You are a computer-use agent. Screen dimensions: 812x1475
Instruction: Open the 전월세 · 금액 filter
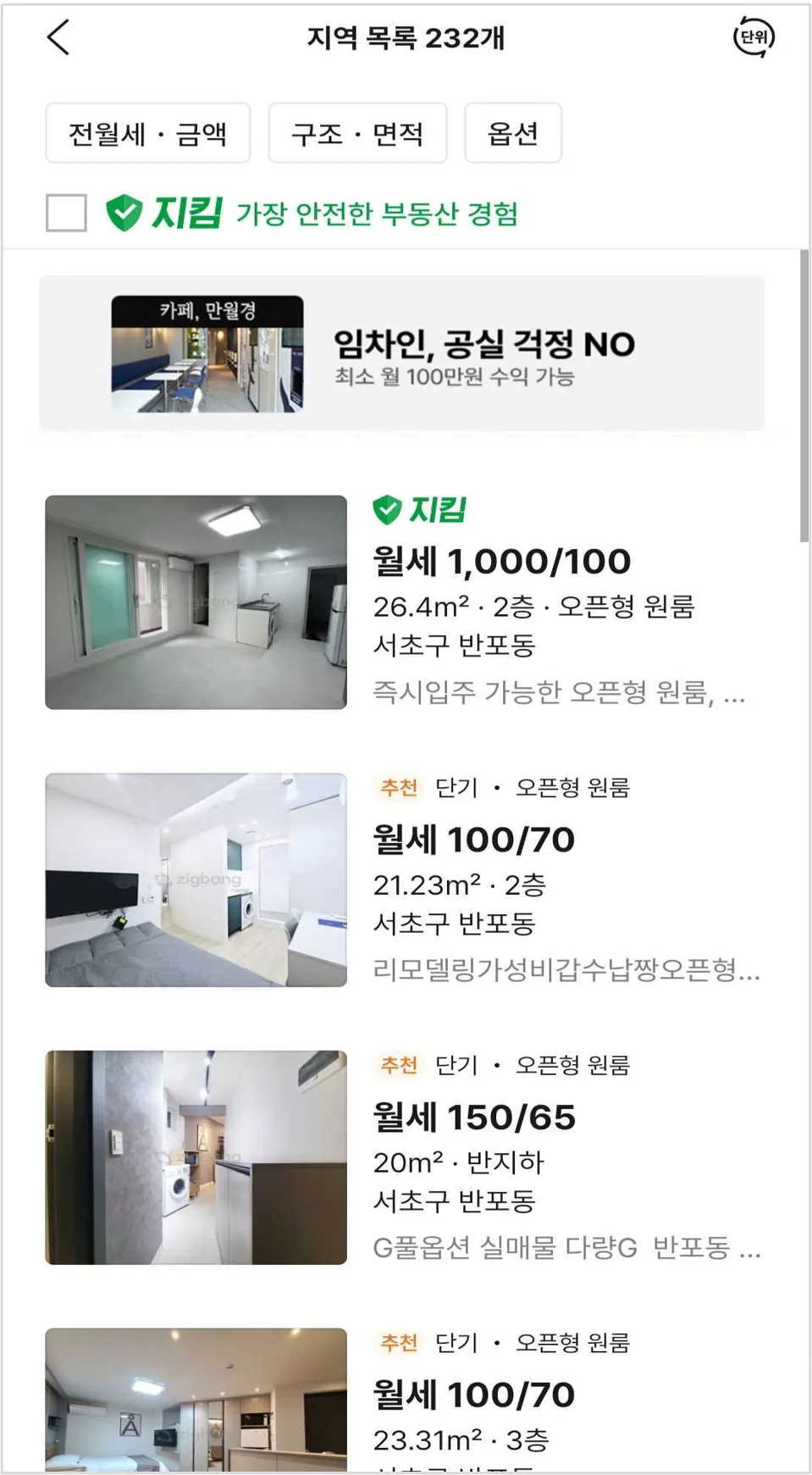[x=147, y=133]
